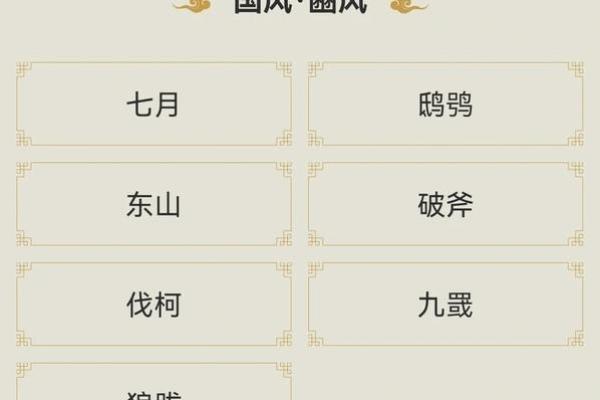Image resolution: width=600 pixels, height=400 pixels.
Task: View the poem 伐柯
Action: pos(154,304)
